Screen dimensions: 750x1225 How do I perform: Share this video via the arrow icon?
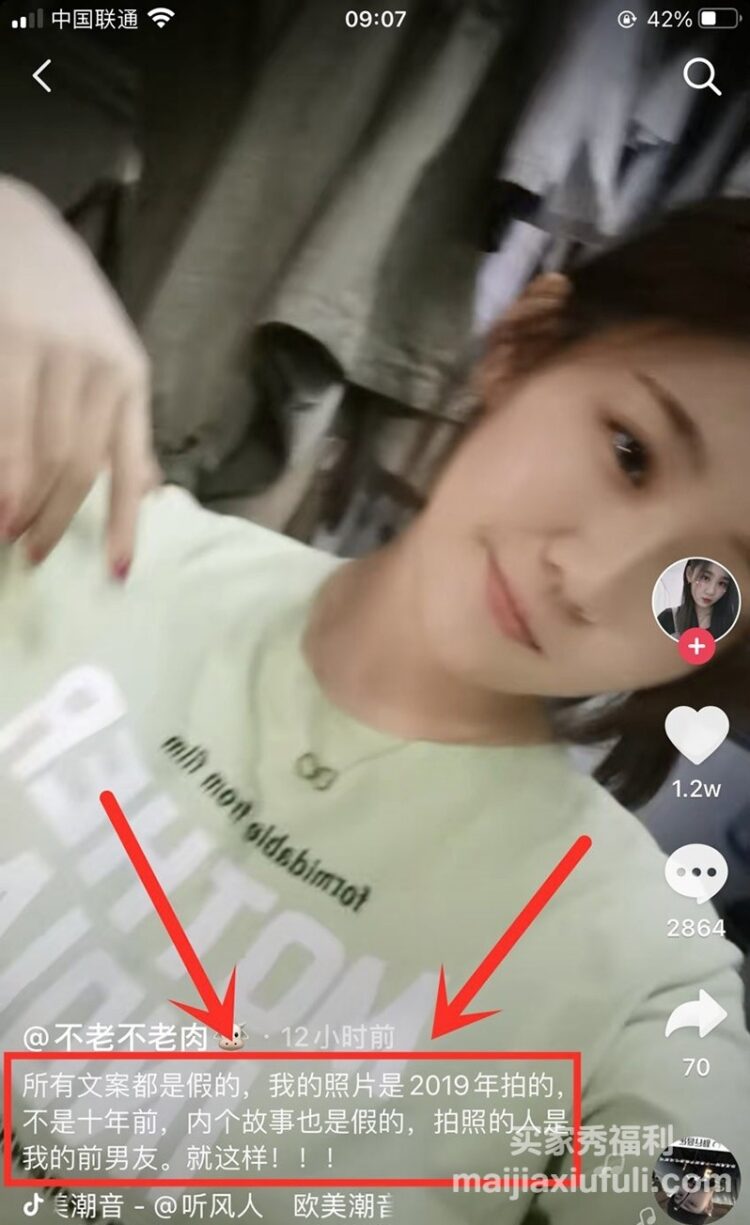[x=697, y=1017]
